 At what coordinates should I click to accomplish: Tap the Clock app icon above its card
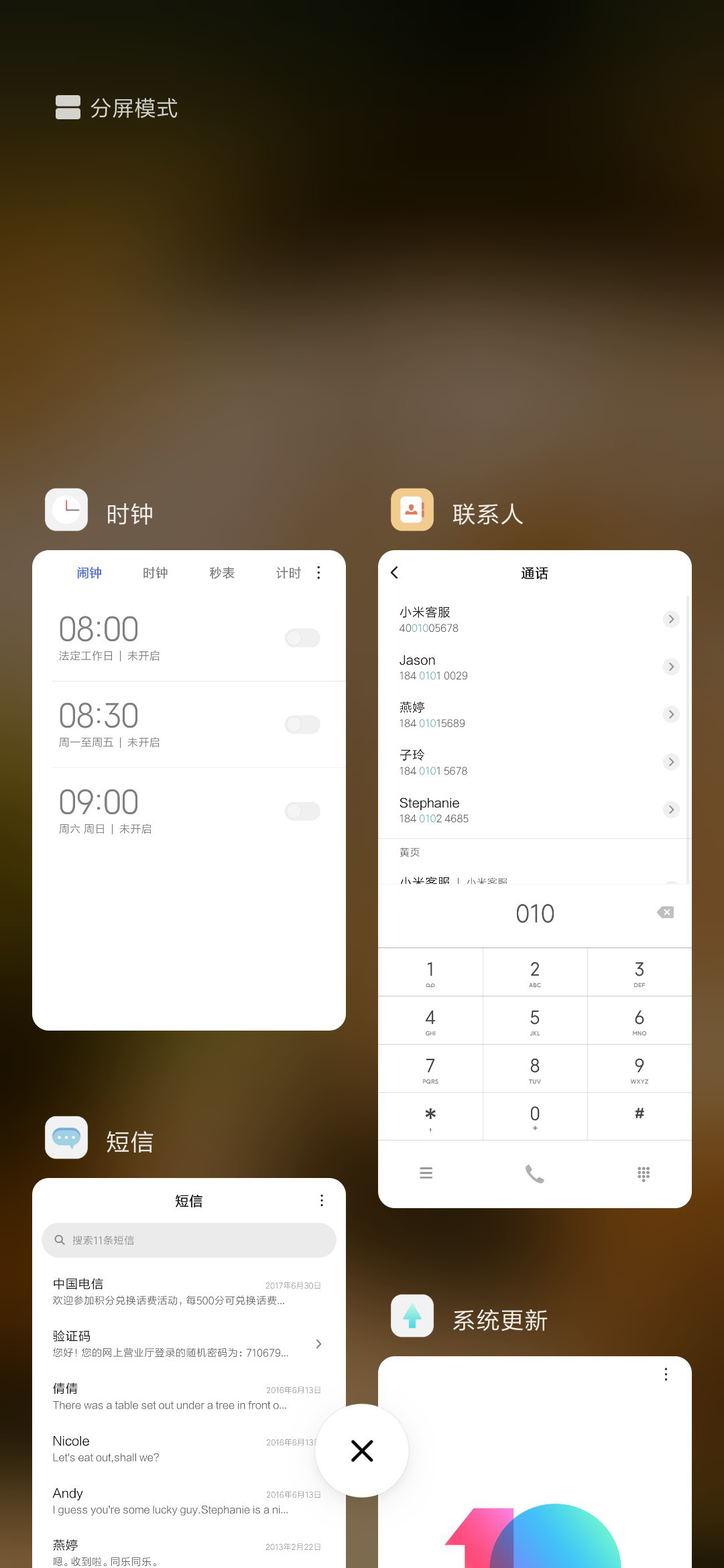[66, 510]
